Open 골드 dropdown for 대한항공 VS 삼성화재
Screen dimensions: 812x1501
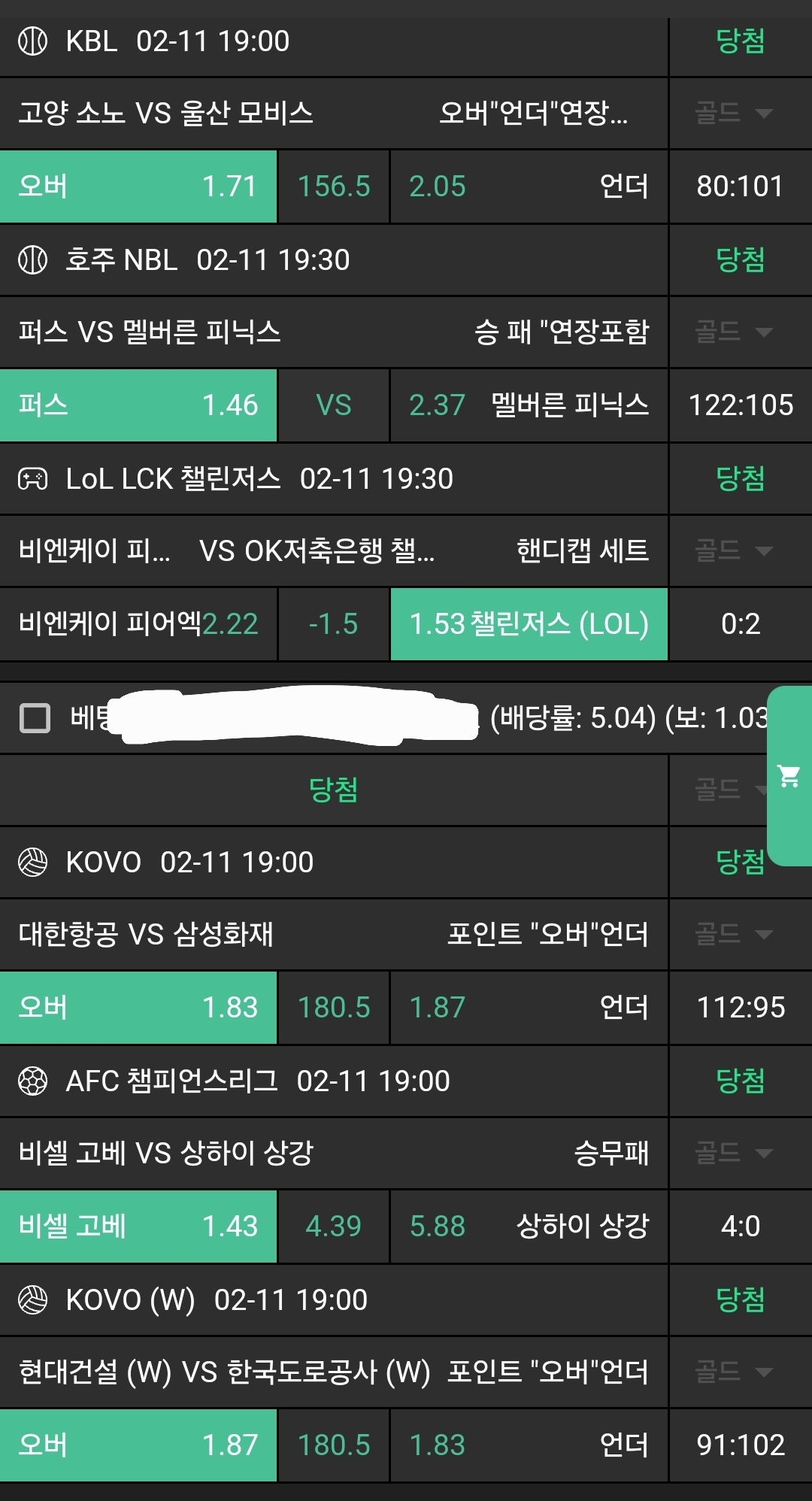point(734,934)
